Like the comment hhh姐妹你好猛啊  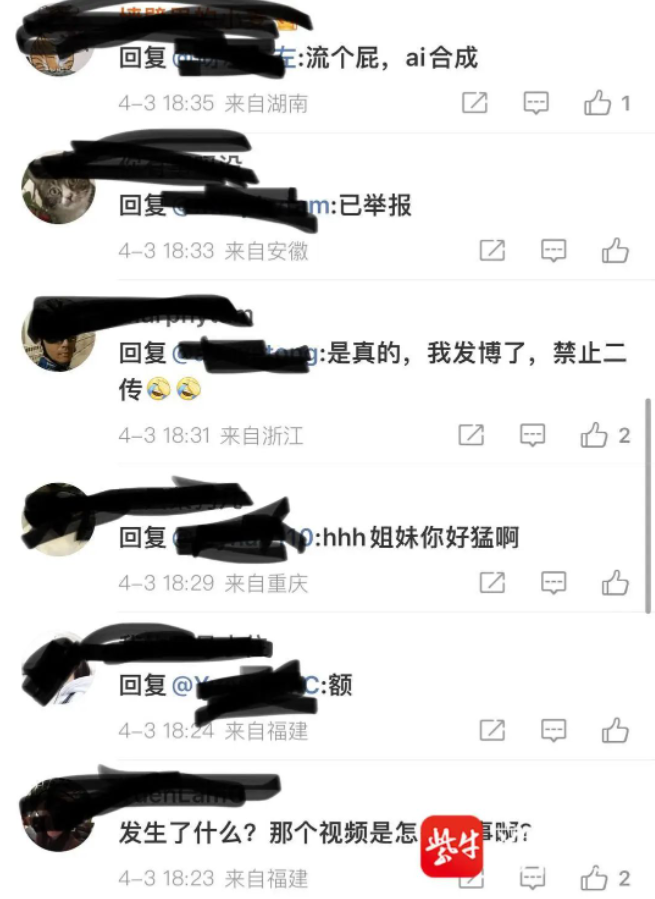pyautogui.click(x=615, y=582)
